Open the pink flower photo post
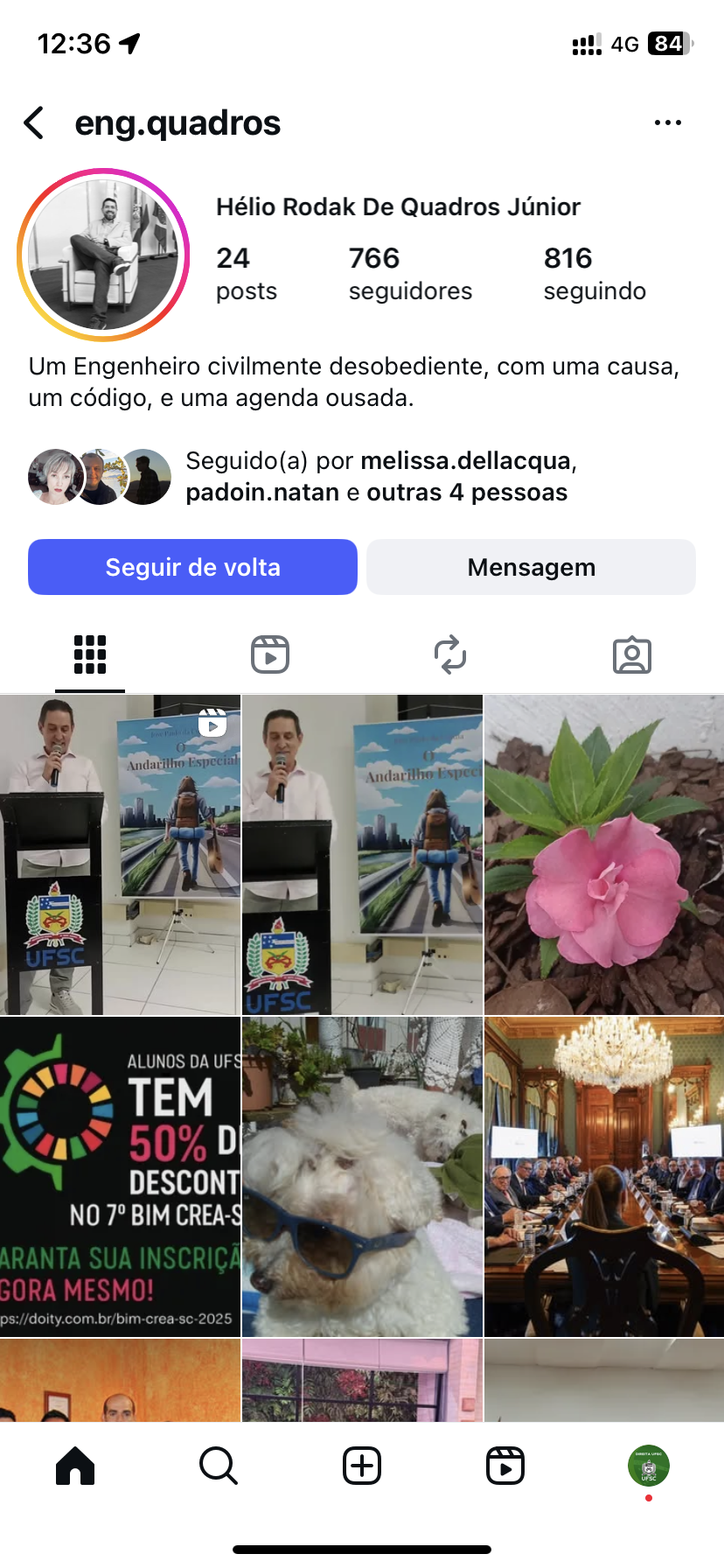The image size is (724, 1568). point(604,855)
